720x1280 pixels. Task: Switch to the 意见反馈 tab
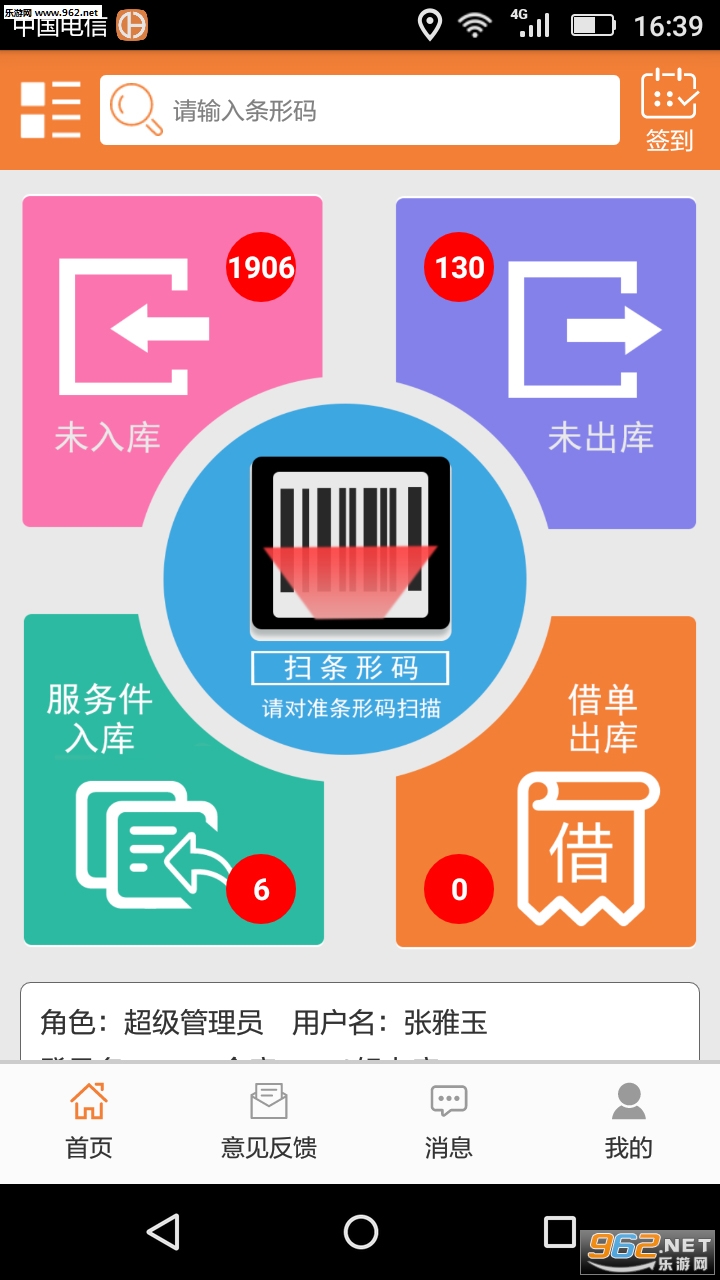tap(269, 1122)
